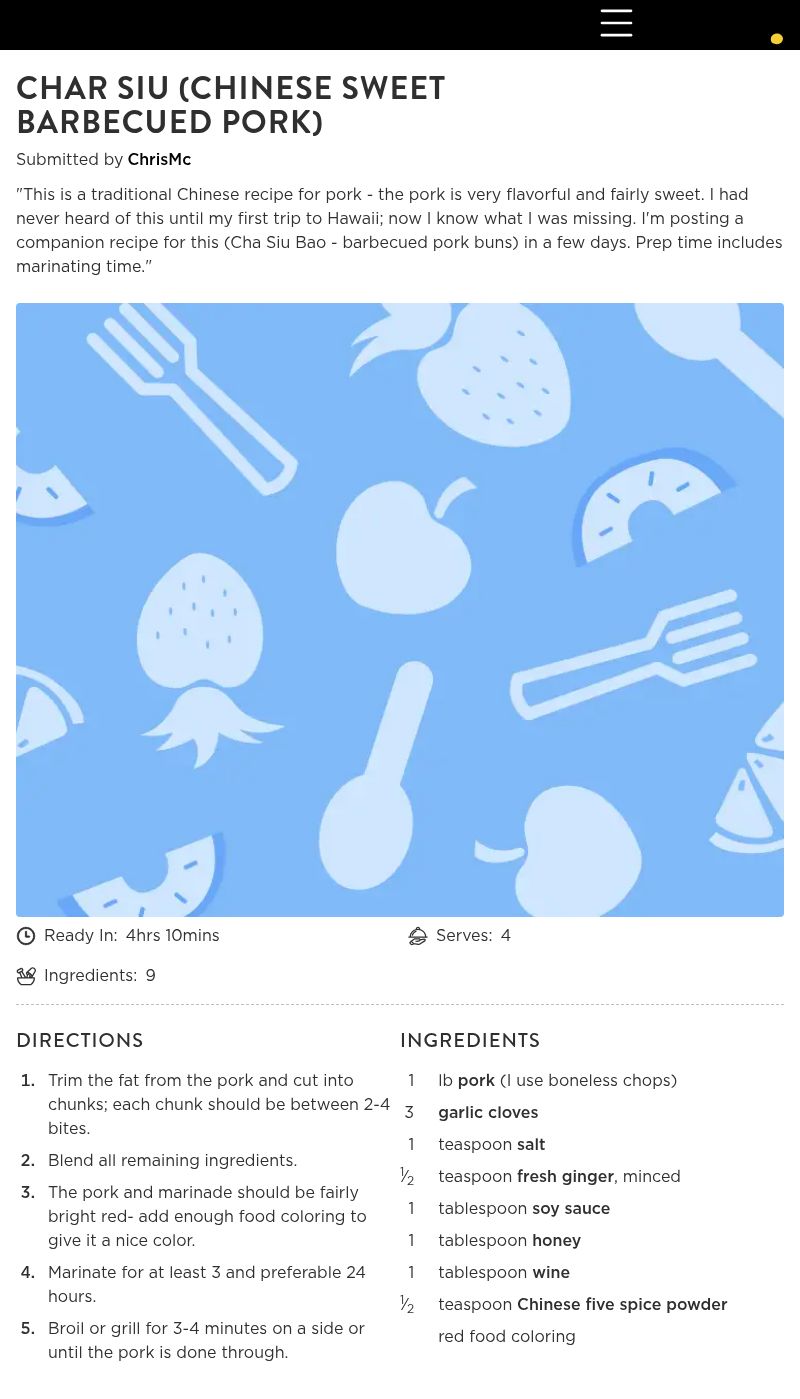Open the wine ingredient link
Viewport: 800px width, 1399px height.
pos(551,1273)
